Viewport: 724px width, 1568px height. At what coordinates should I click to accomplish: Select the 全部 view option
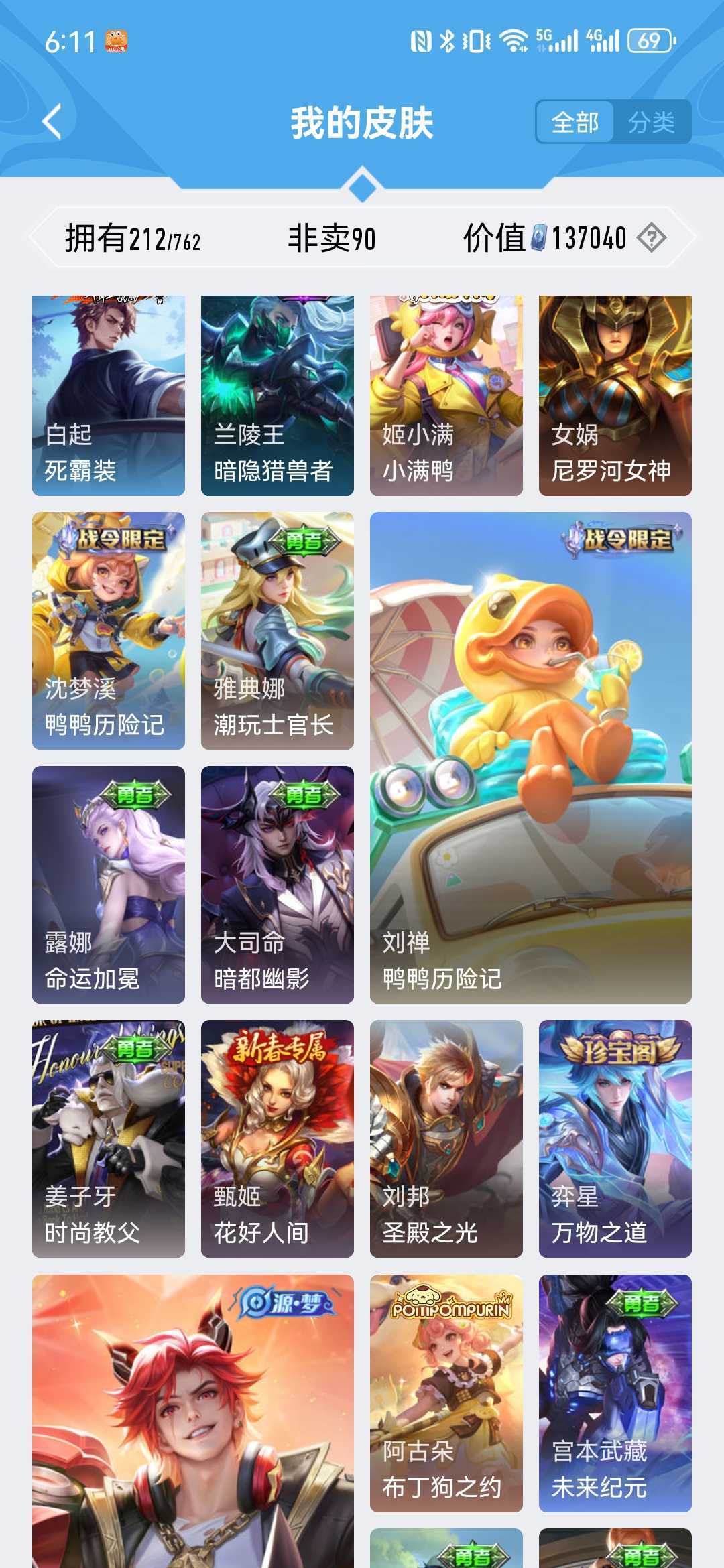click(x=575, y=122)
